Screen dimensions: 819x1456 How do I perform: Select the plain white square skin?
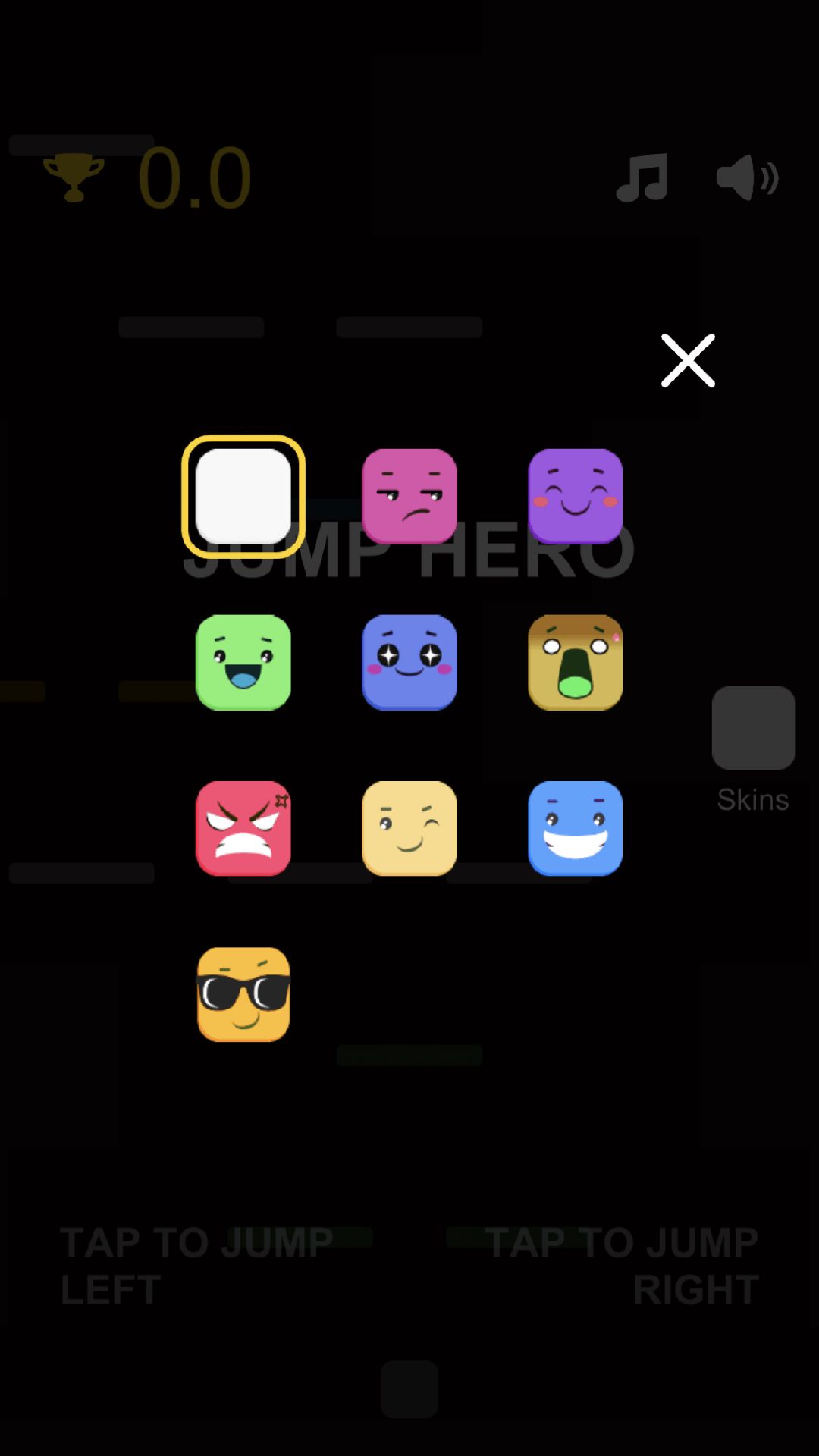click(243, 497)
